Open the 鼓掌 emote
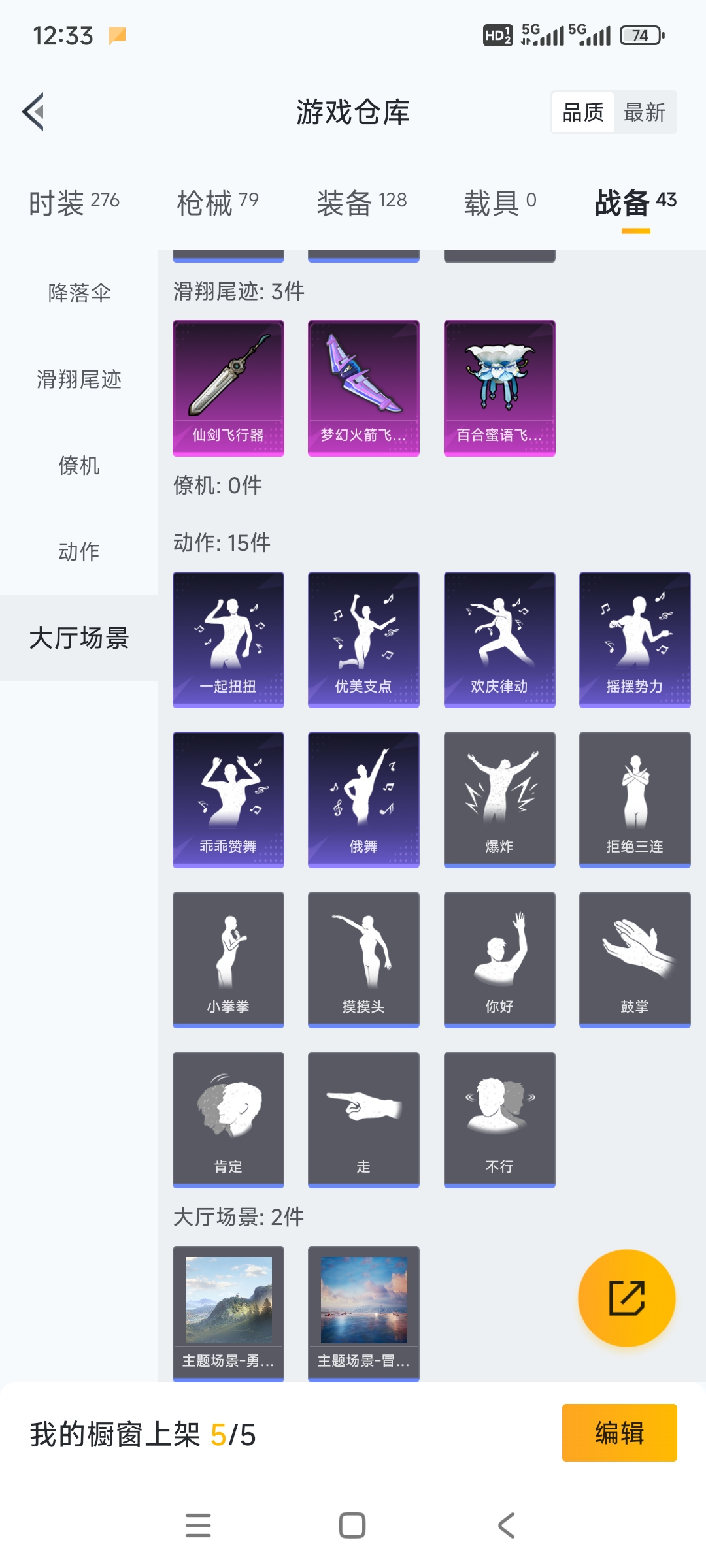 click(635, 959)
